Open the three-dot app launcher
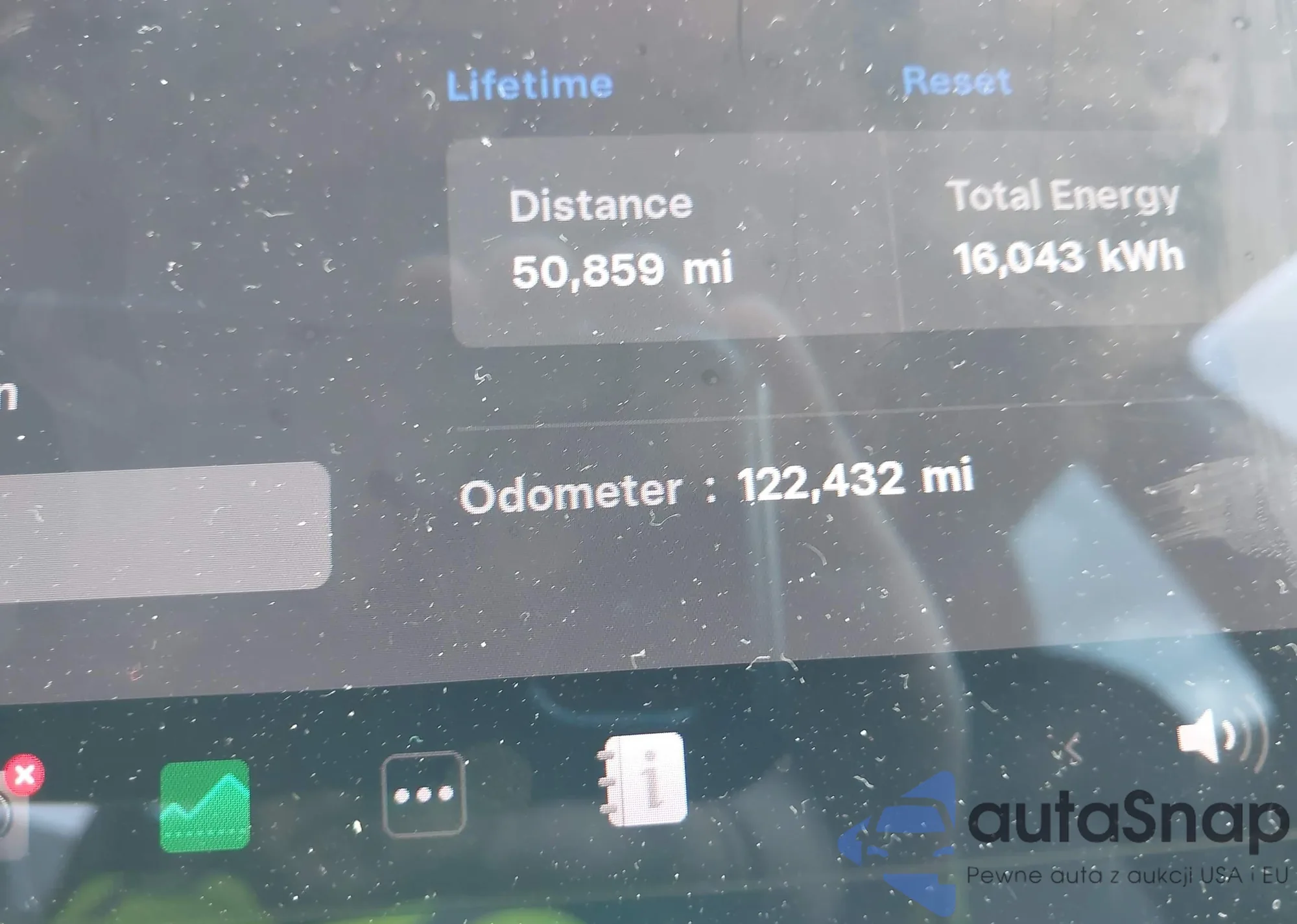Screen dimensions: 1297x924 point(423,794)
